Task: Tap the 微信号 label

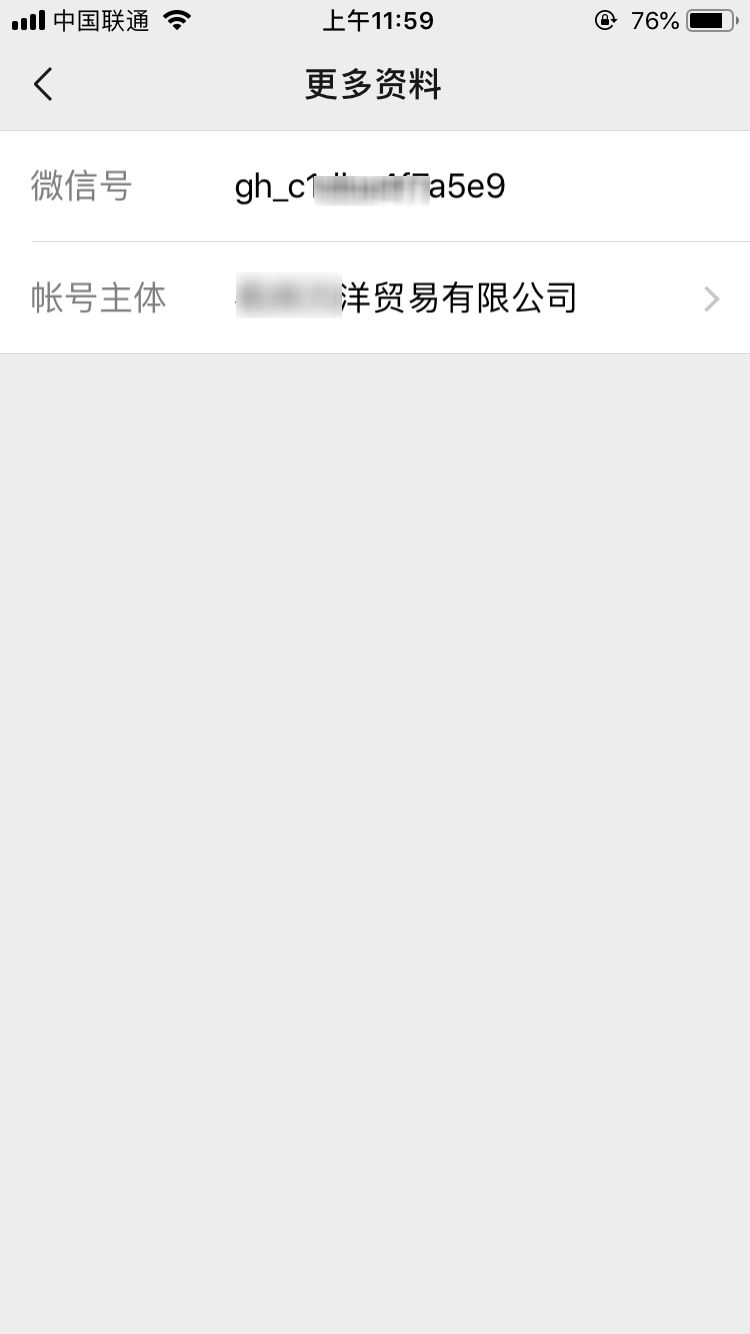Action: (83, 187)
